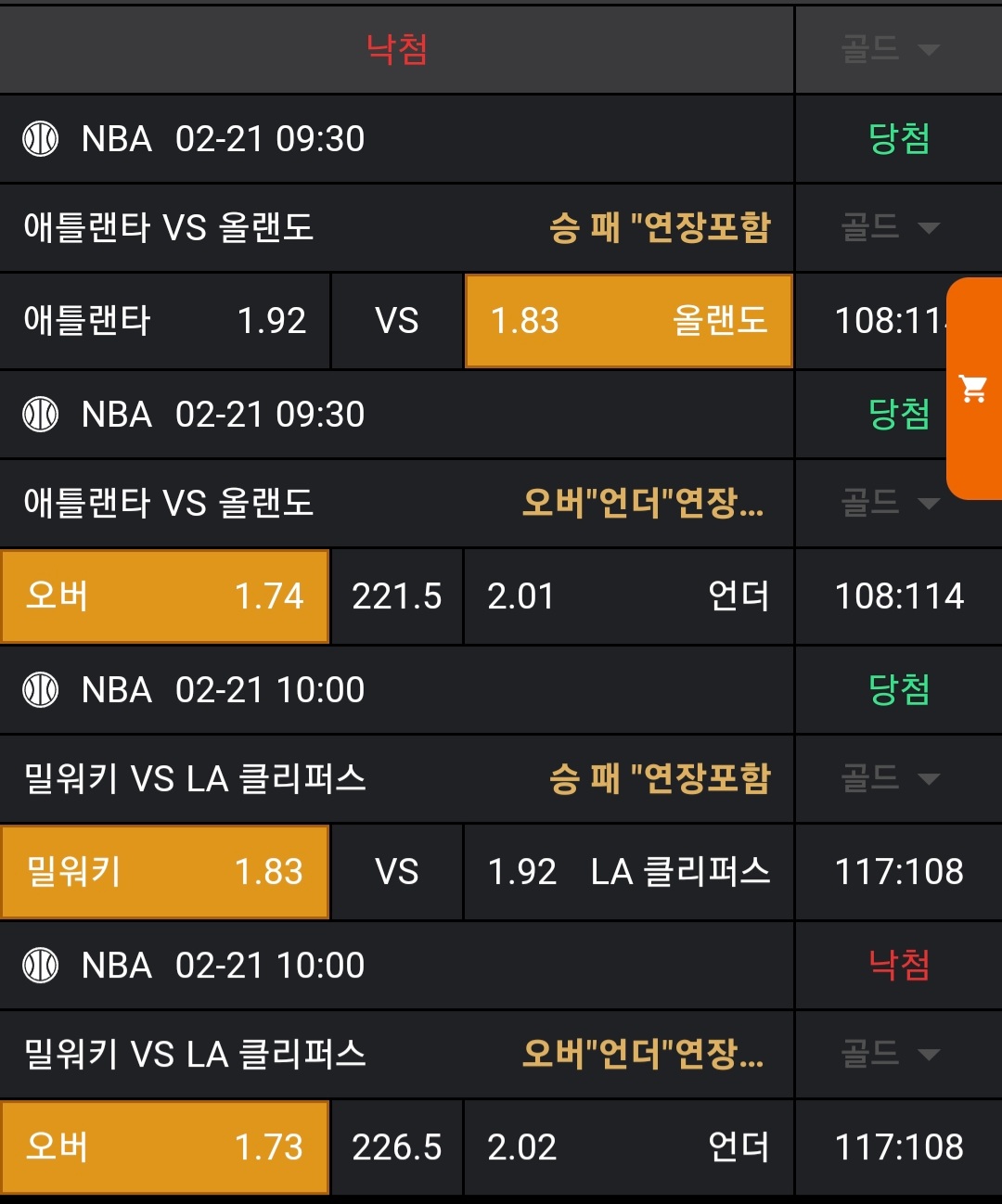Expand 골드 dropdown beside 밀워키 VS LA 클리퍼스 승패
Image resolution: width=1002 pixels, height=1204 pixels.
pyautogui.click(x=891, y=777)
